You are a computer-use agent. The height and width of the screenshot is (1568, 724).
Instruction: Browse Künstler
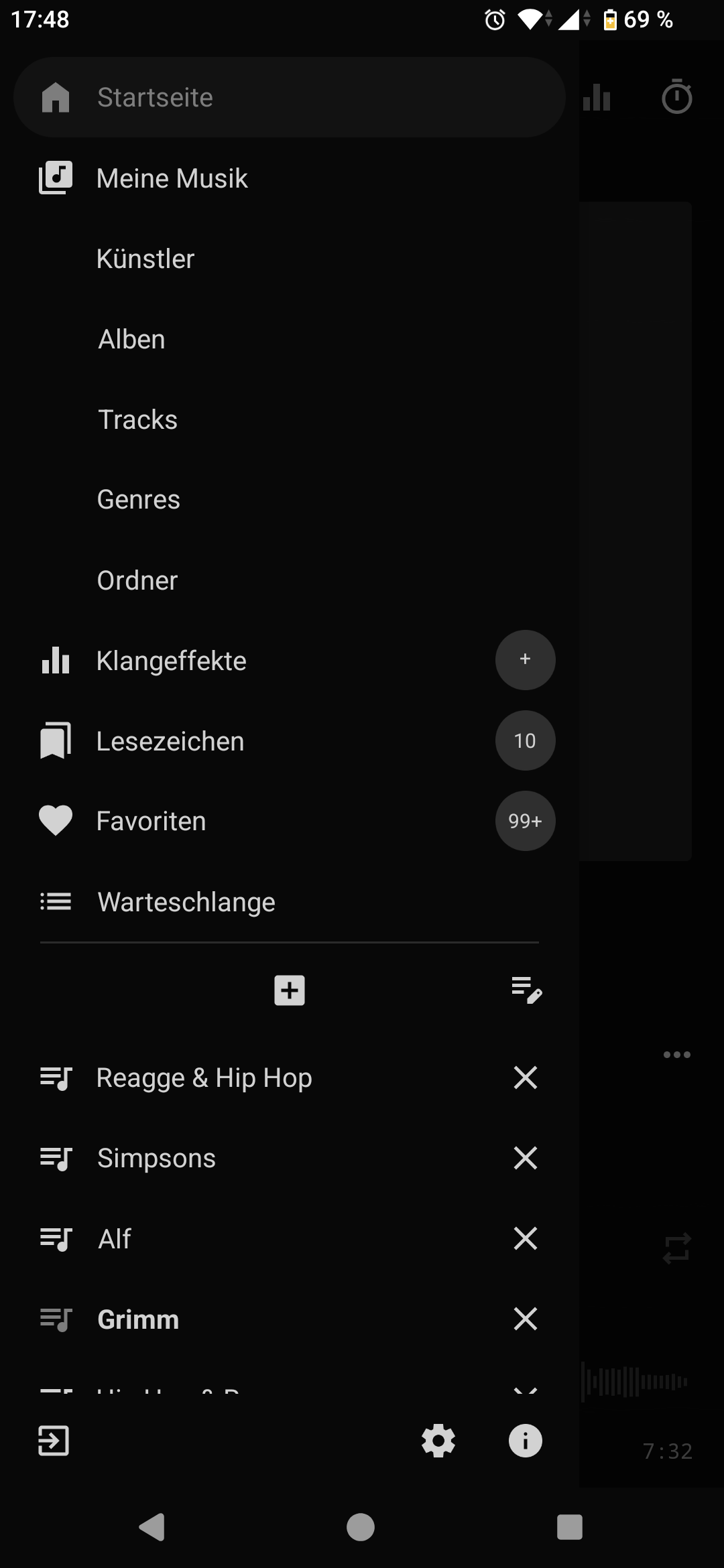pyautogui.click(x=145, y=259)
